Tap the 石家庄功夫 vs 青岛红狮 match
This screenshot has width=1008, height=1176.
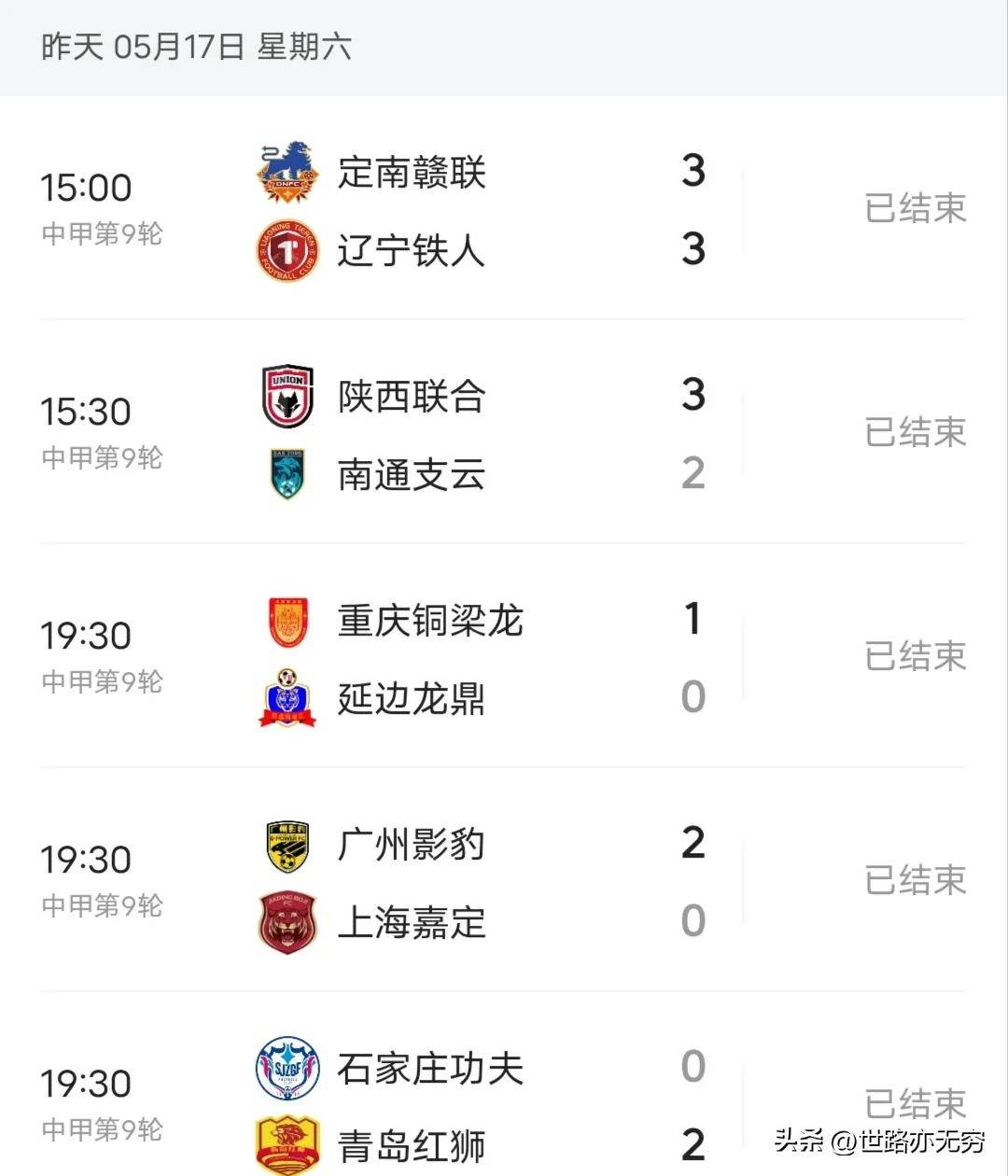pyautogui.click(x=504, y=1106)
